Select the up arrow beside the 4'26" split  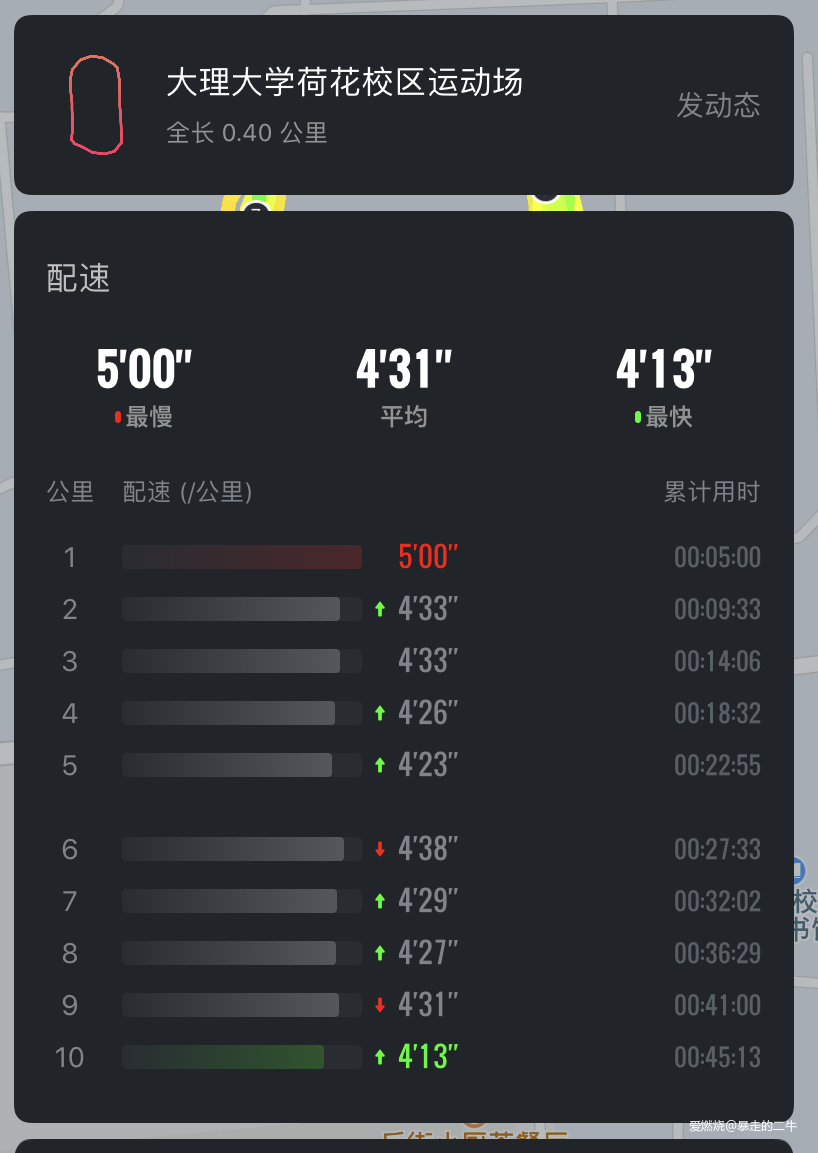(380, 713)
